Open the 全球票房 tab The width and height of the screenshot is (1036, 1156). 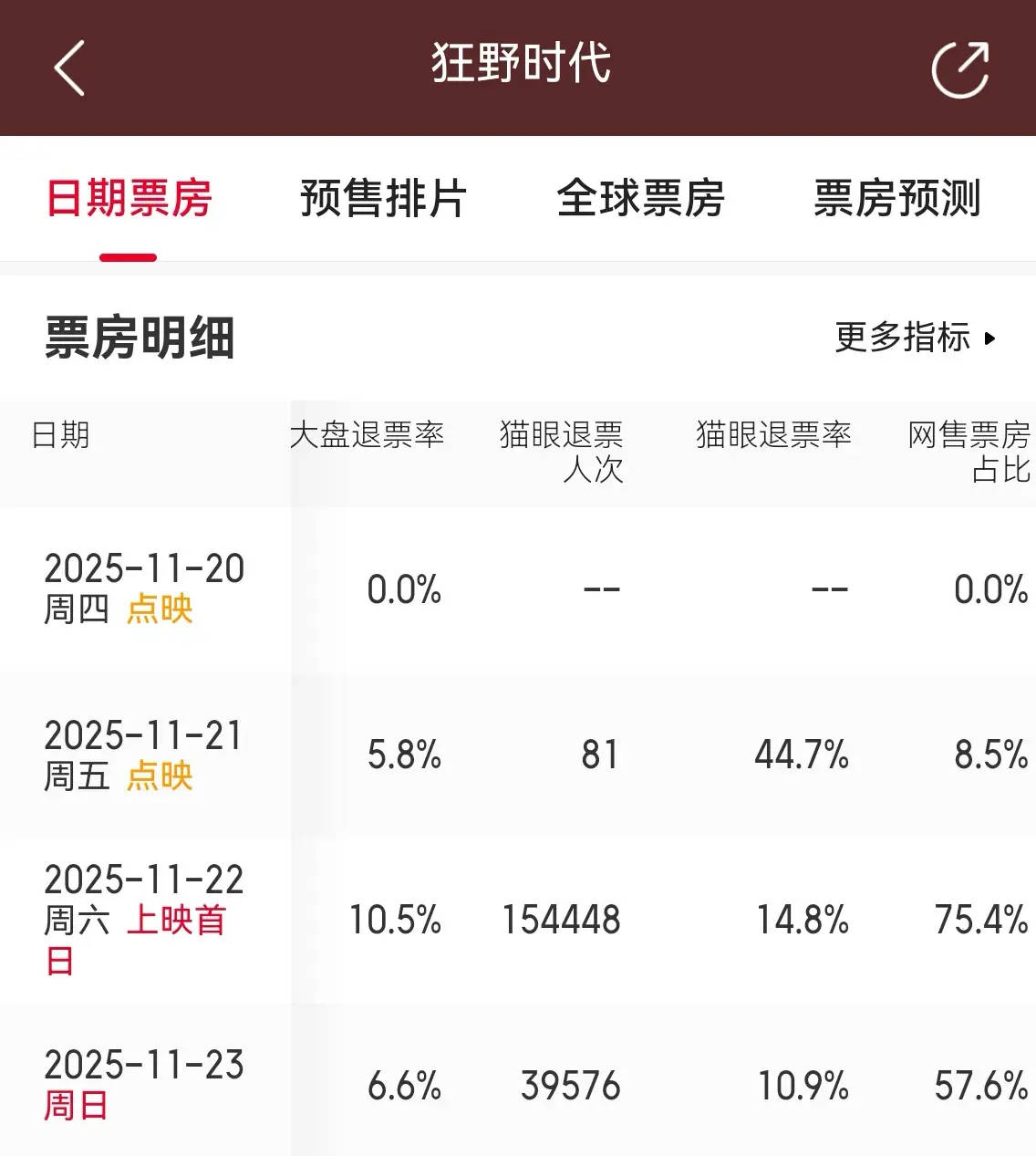[640, 199]
